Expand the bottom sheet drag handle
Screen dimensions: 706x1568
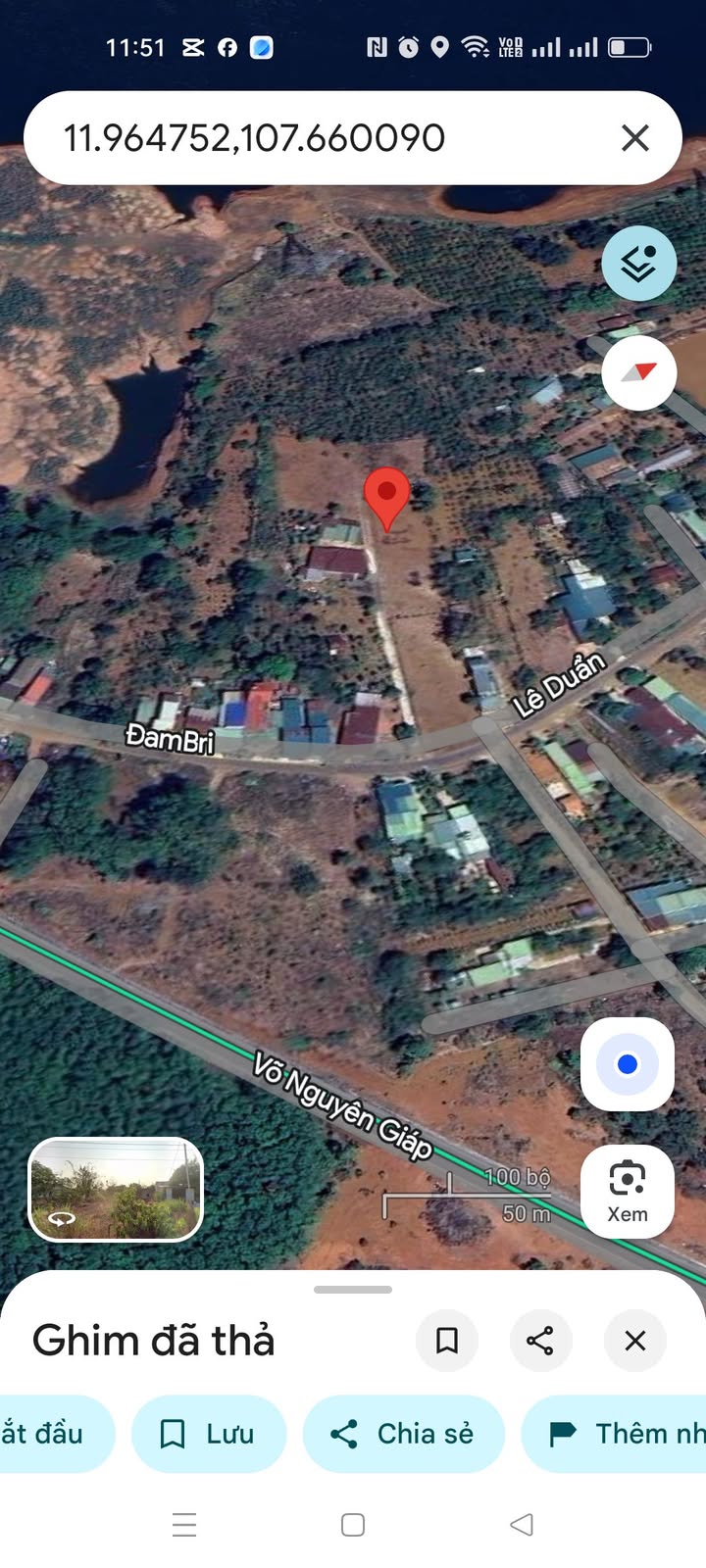click(x=353, y=1290)
